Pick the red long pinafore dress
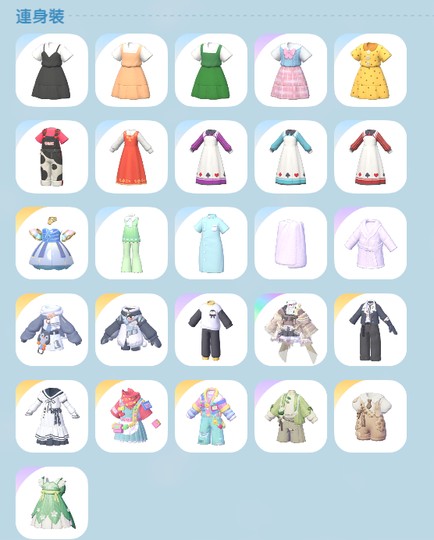 pyautogui.click(x=131, y=157)
